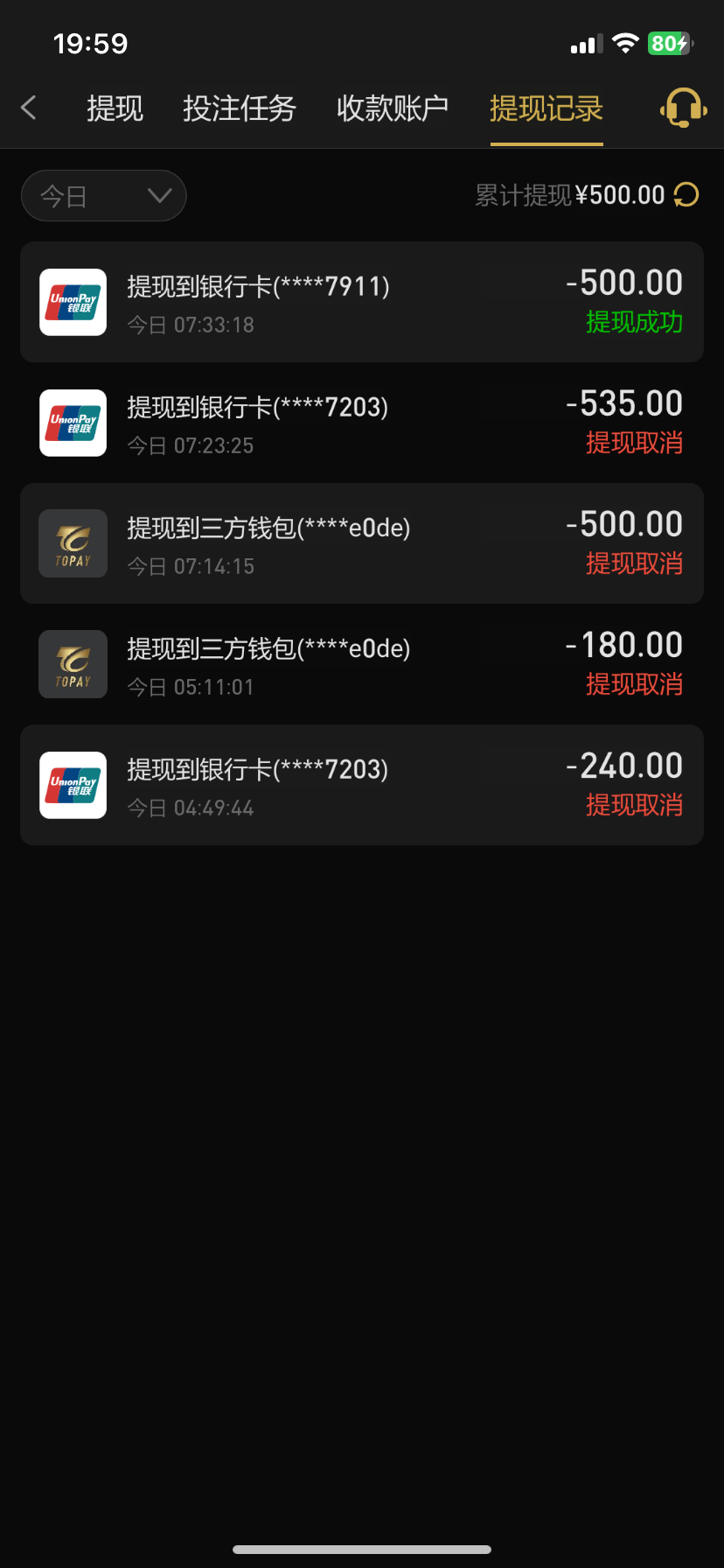This screenshot has width=724, height=1568.
Task: Click the UnionPay icon on the 240.00 record
Action: pyautogui.click(x=73, y=785)
